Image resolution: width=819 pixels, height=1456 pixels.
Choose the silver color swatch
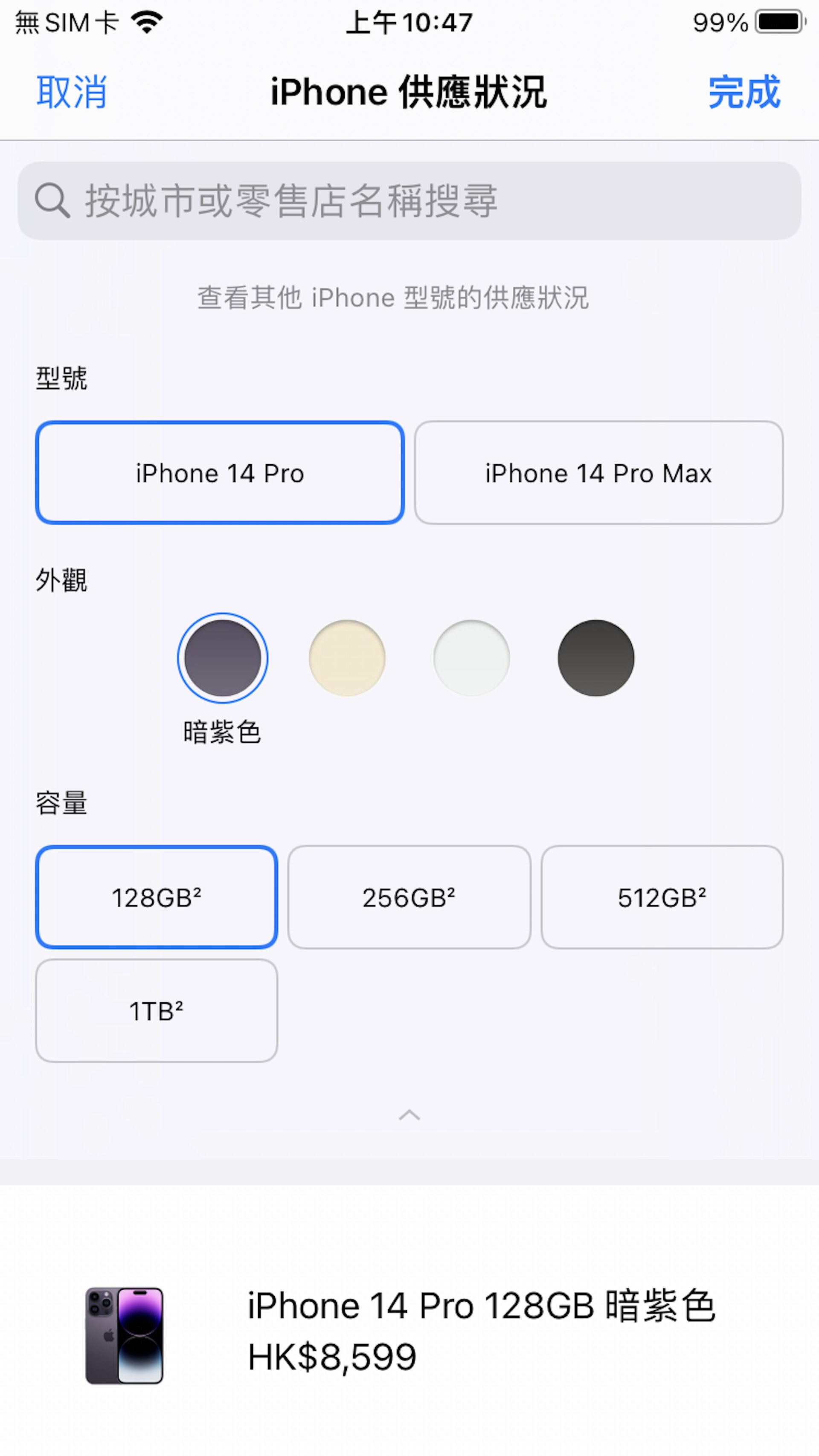click(x=471, y=658)
